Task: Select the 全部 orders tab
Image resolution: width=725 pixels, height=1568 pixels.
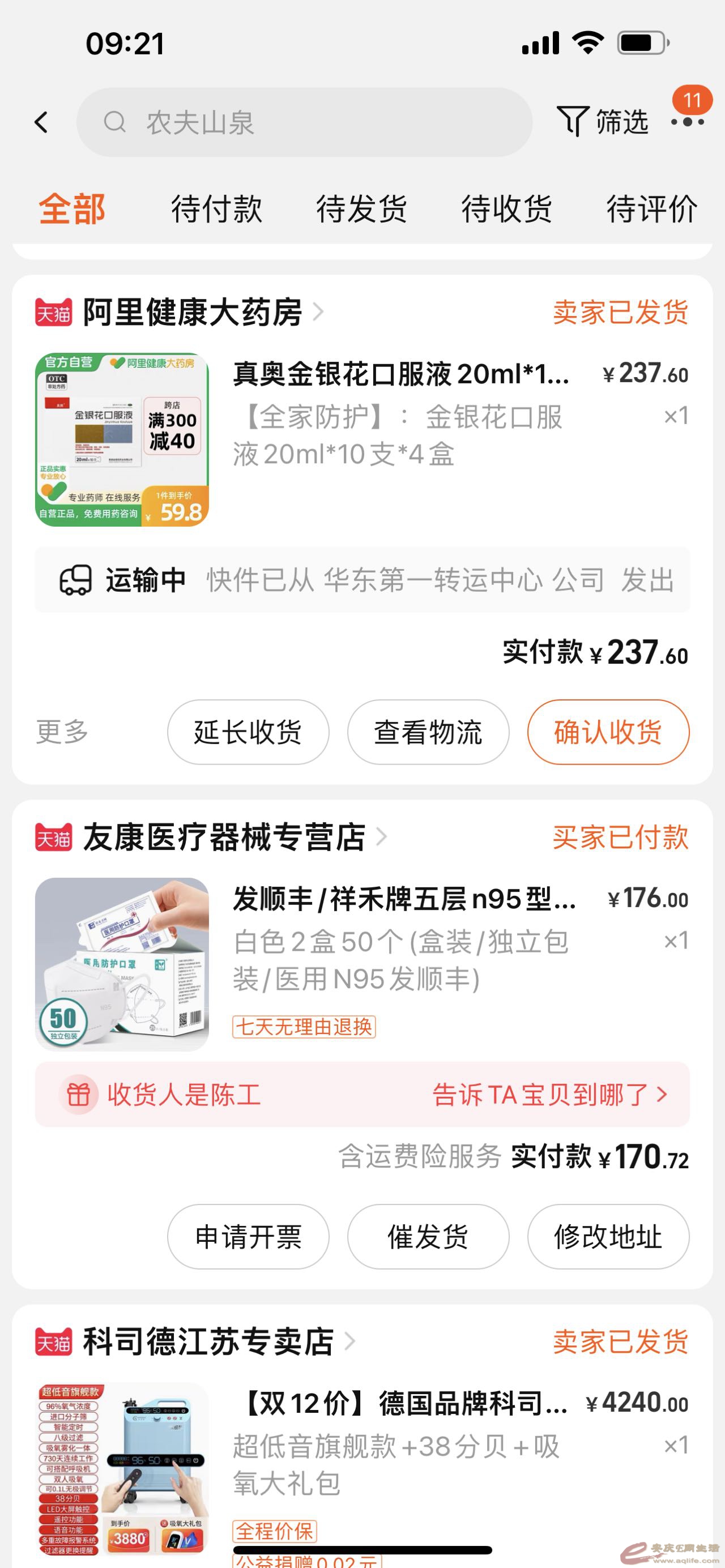Action: coord(72,209)
